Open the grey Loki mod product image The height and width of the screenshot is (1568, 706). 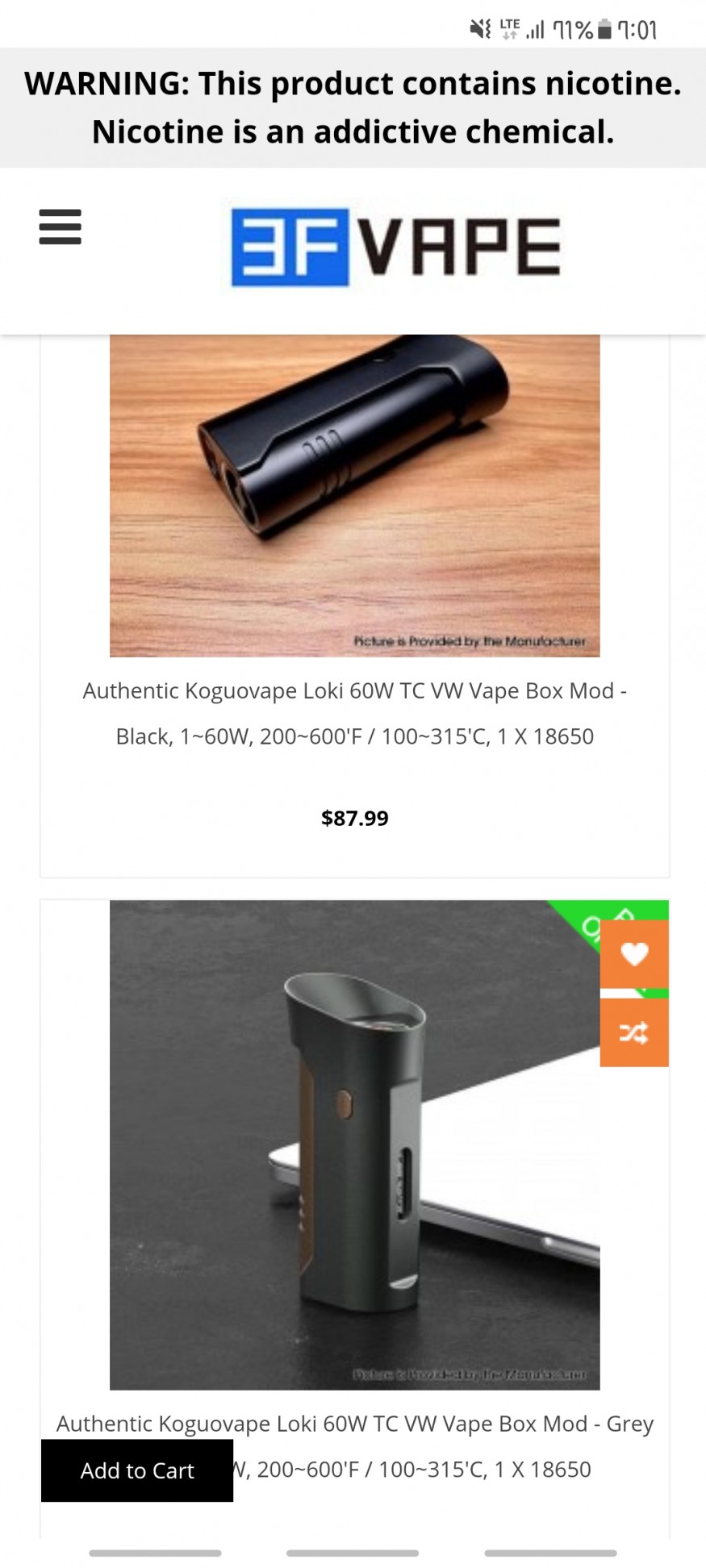354,1145
